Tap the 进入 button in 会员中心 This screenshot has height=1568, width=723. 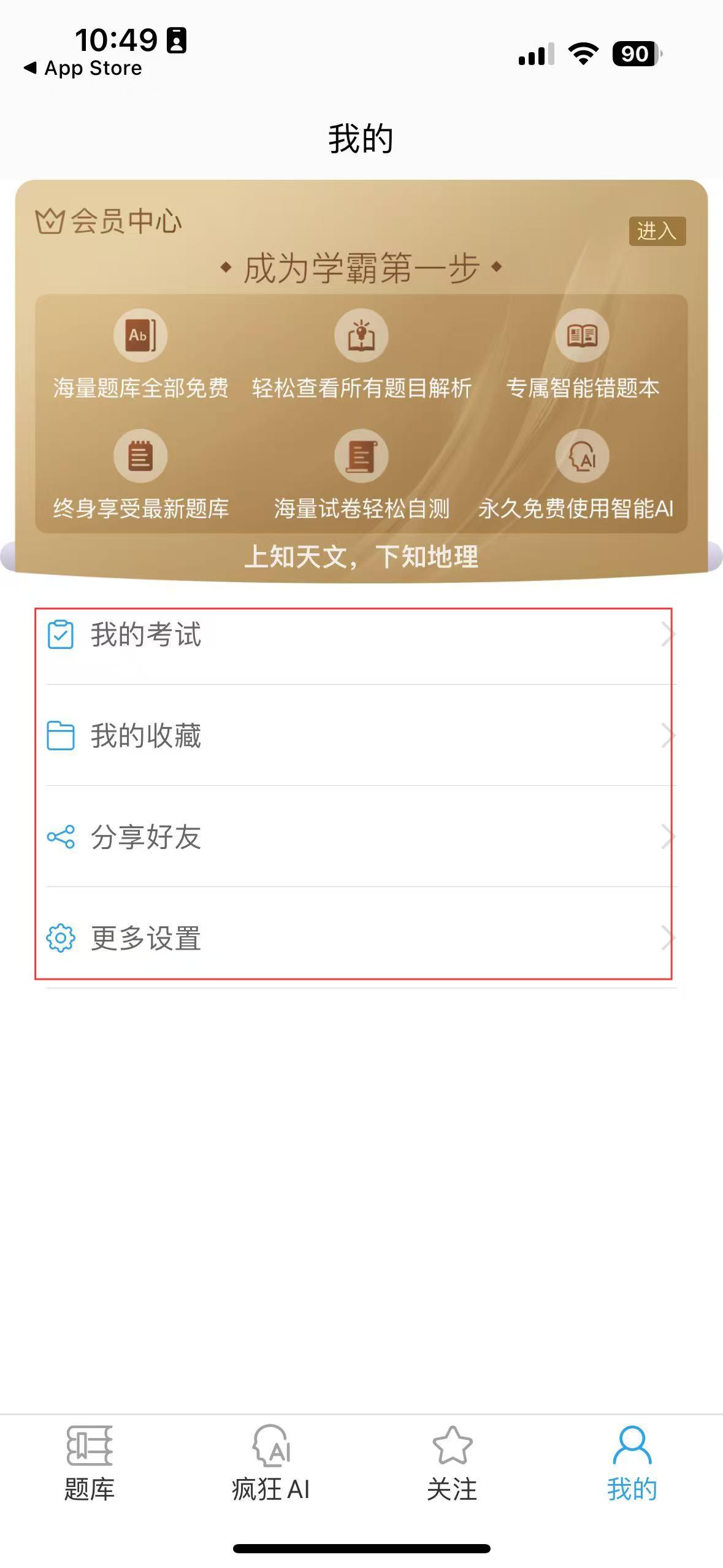[657, 231]
